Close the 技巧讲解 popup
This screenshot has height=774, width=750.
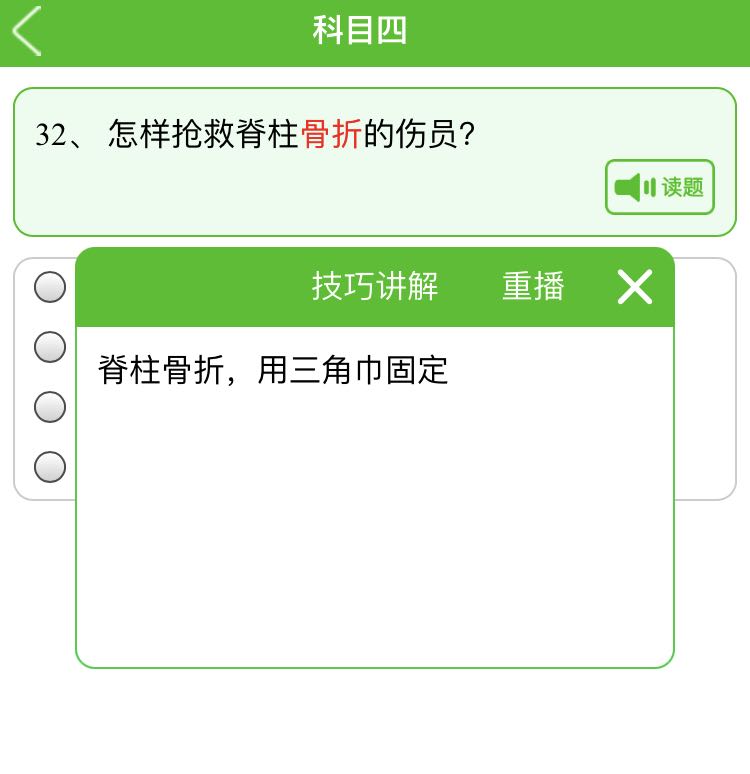(634, 287)
